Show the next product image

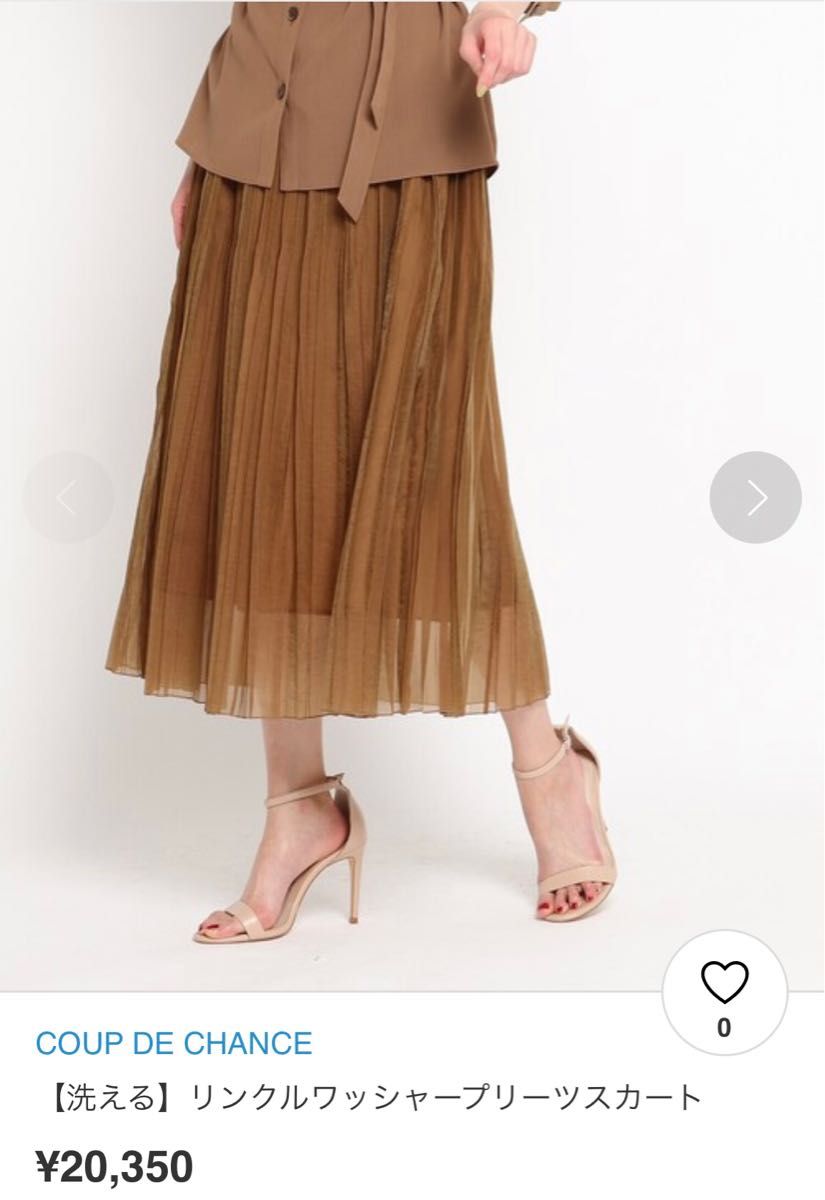(x=755, y=498)
